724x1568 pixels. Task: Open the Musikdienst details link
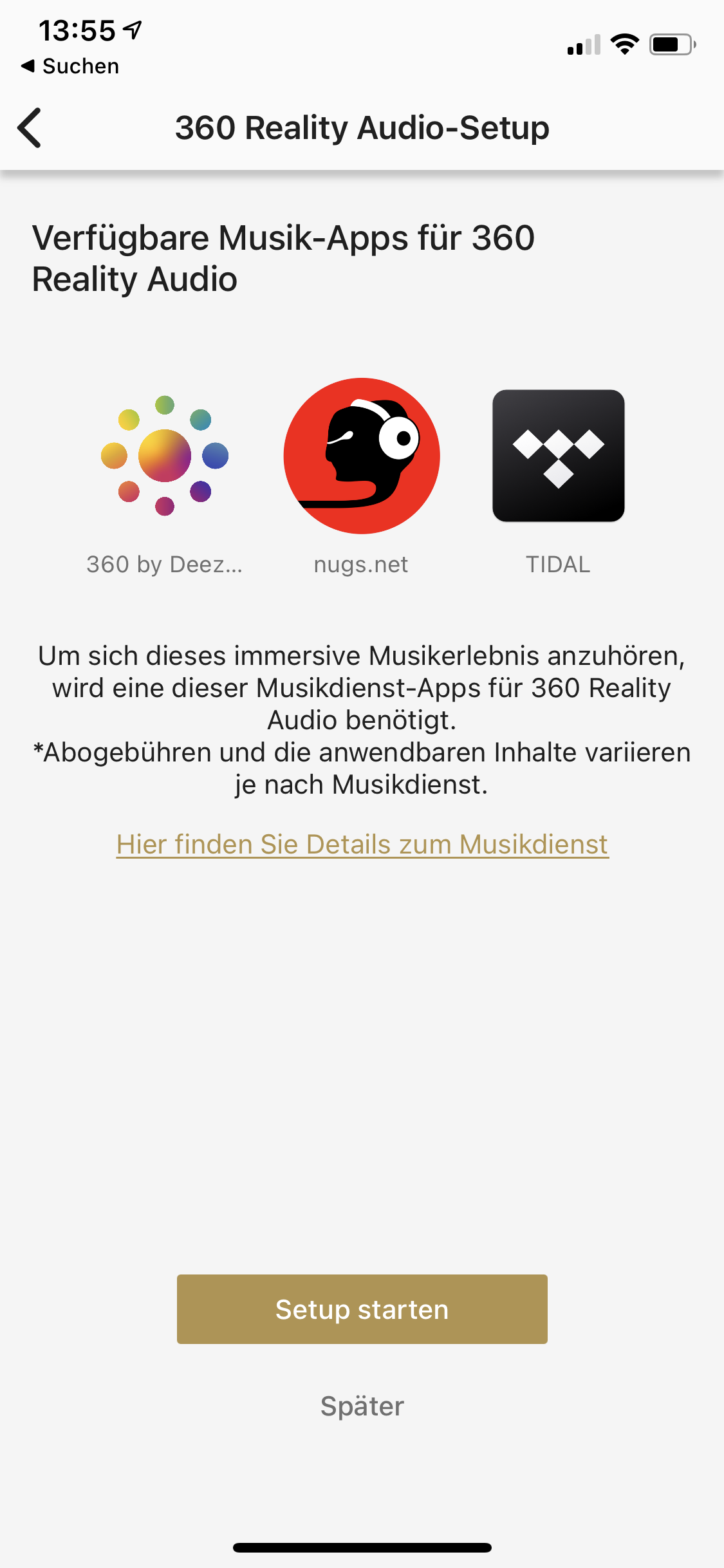click(362, 844)
